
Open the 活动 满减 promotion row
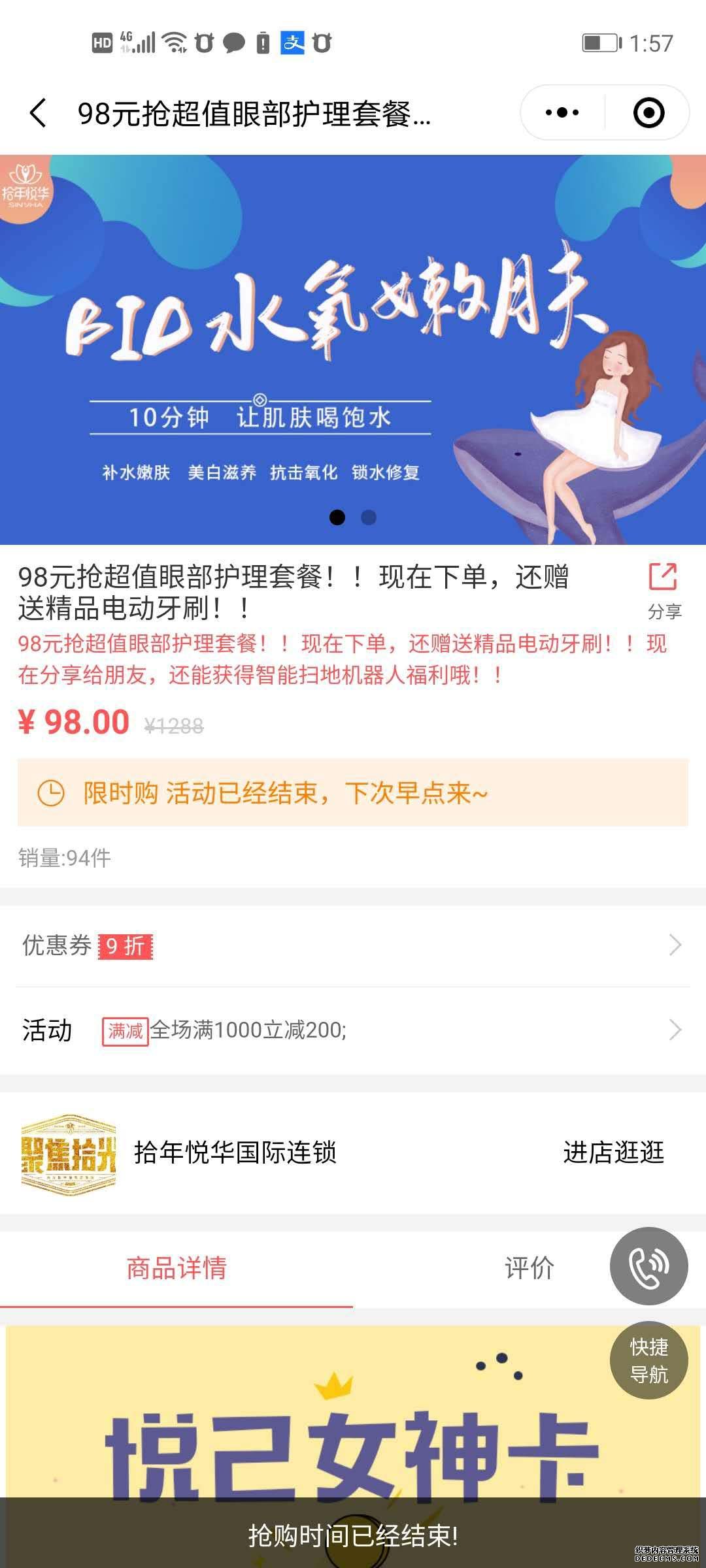click(353, 1030)
